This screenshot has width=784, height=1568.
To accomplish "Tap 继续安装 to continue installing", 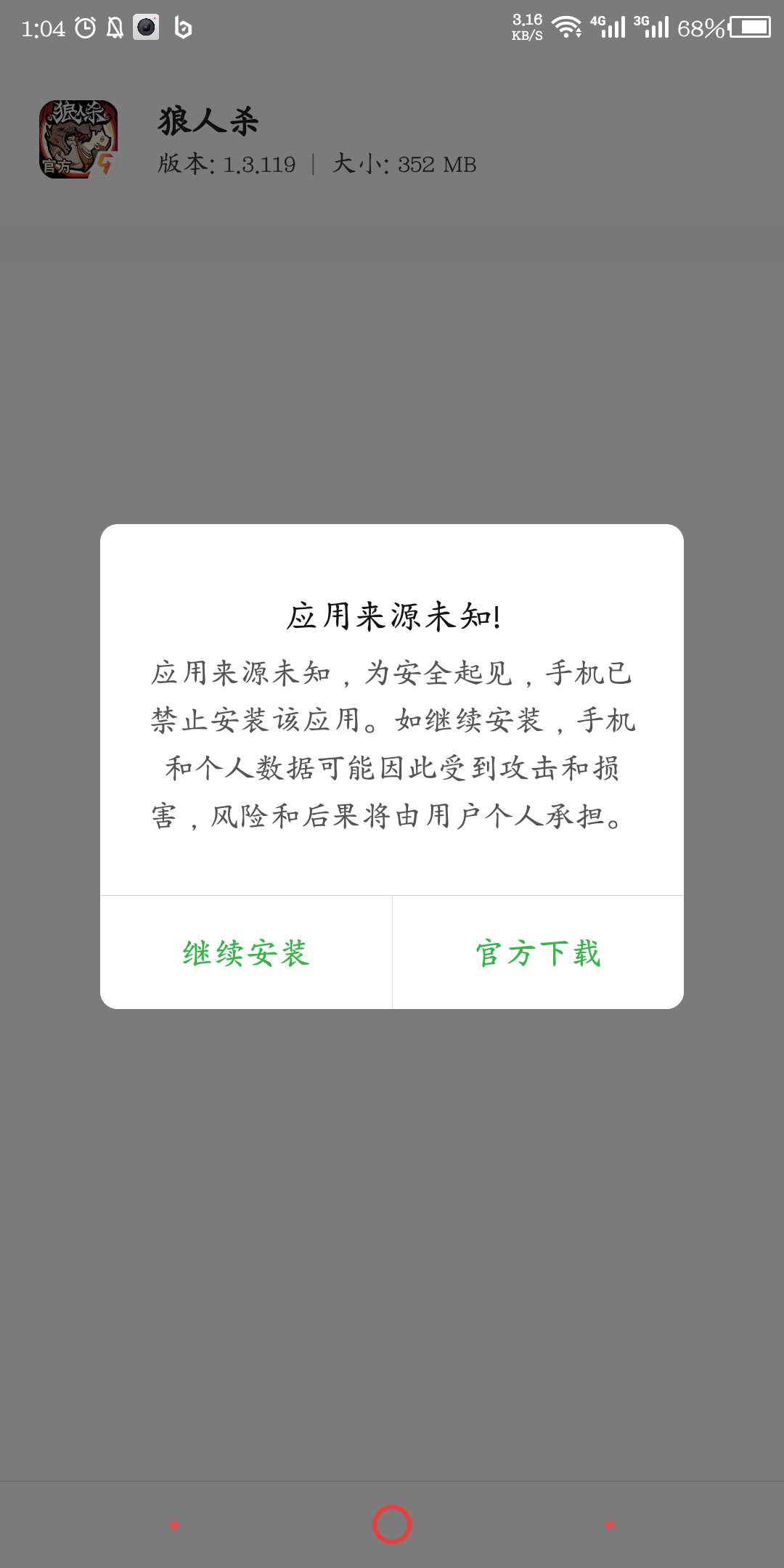I will pyautogui.click(x=246, y=952).
